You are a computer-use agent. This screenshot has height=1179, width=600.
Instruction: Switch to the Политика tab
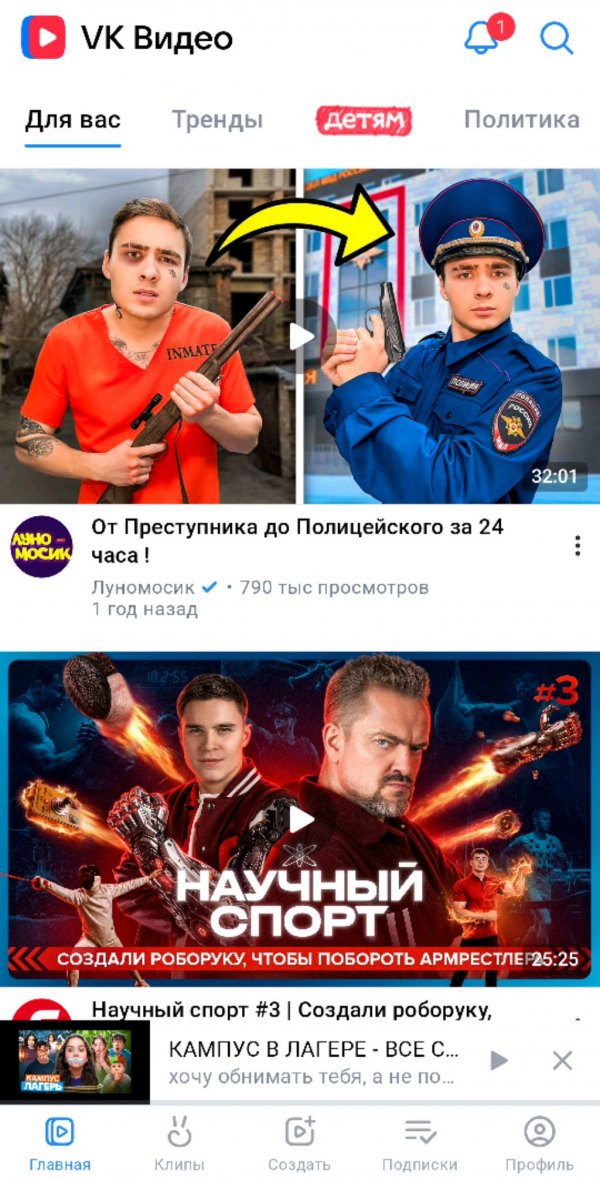521,121
